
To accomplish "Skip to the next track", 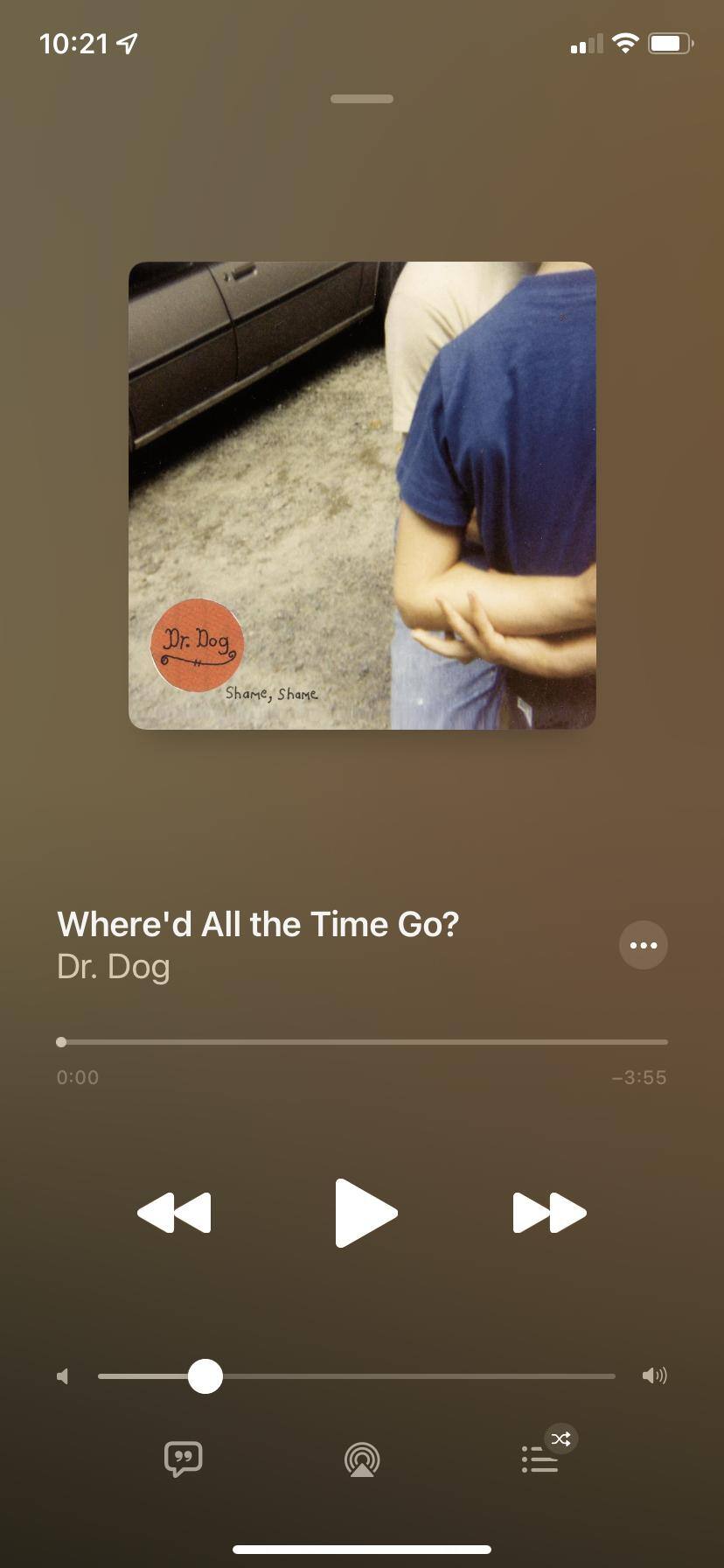I will [549, 1213].
